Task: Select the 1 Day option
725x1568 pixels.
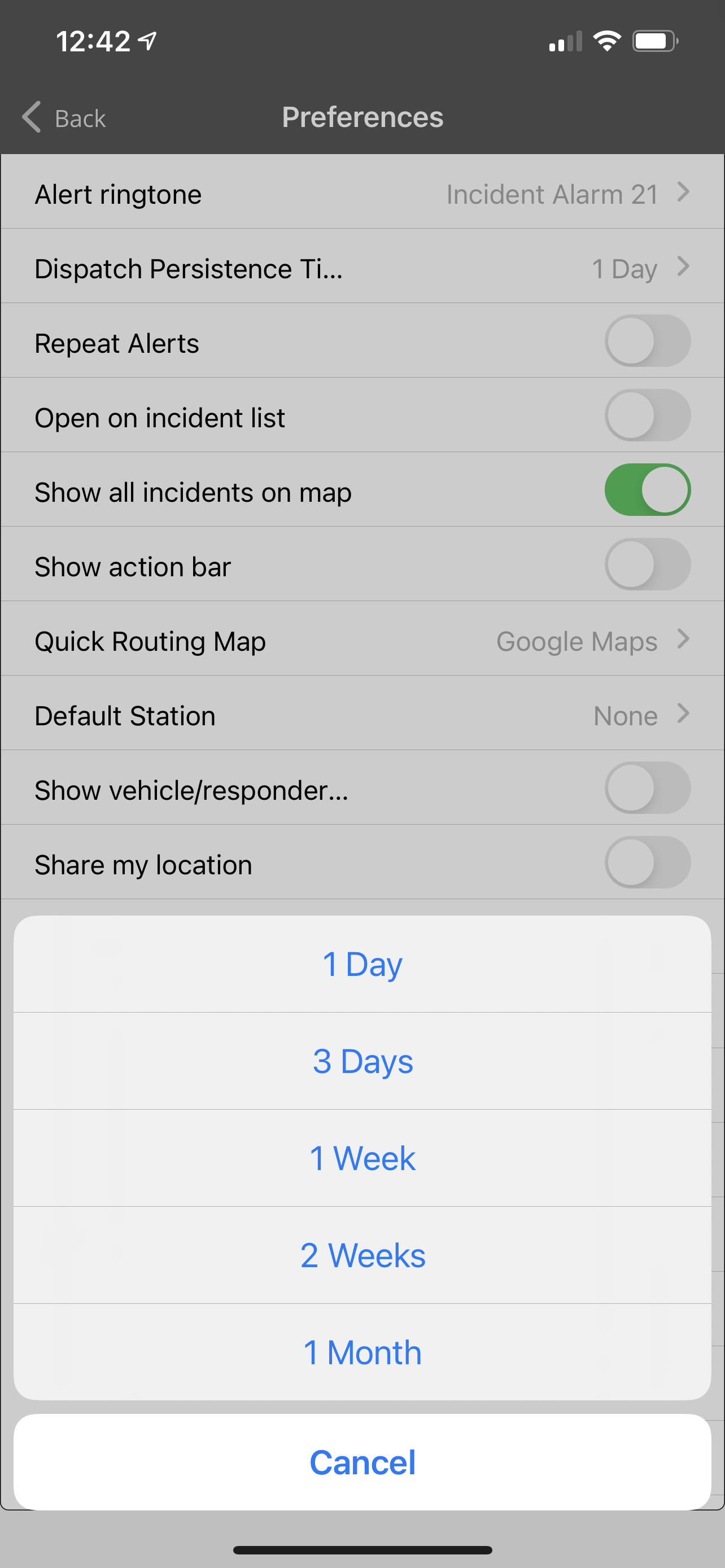Action: coord(362,964)
